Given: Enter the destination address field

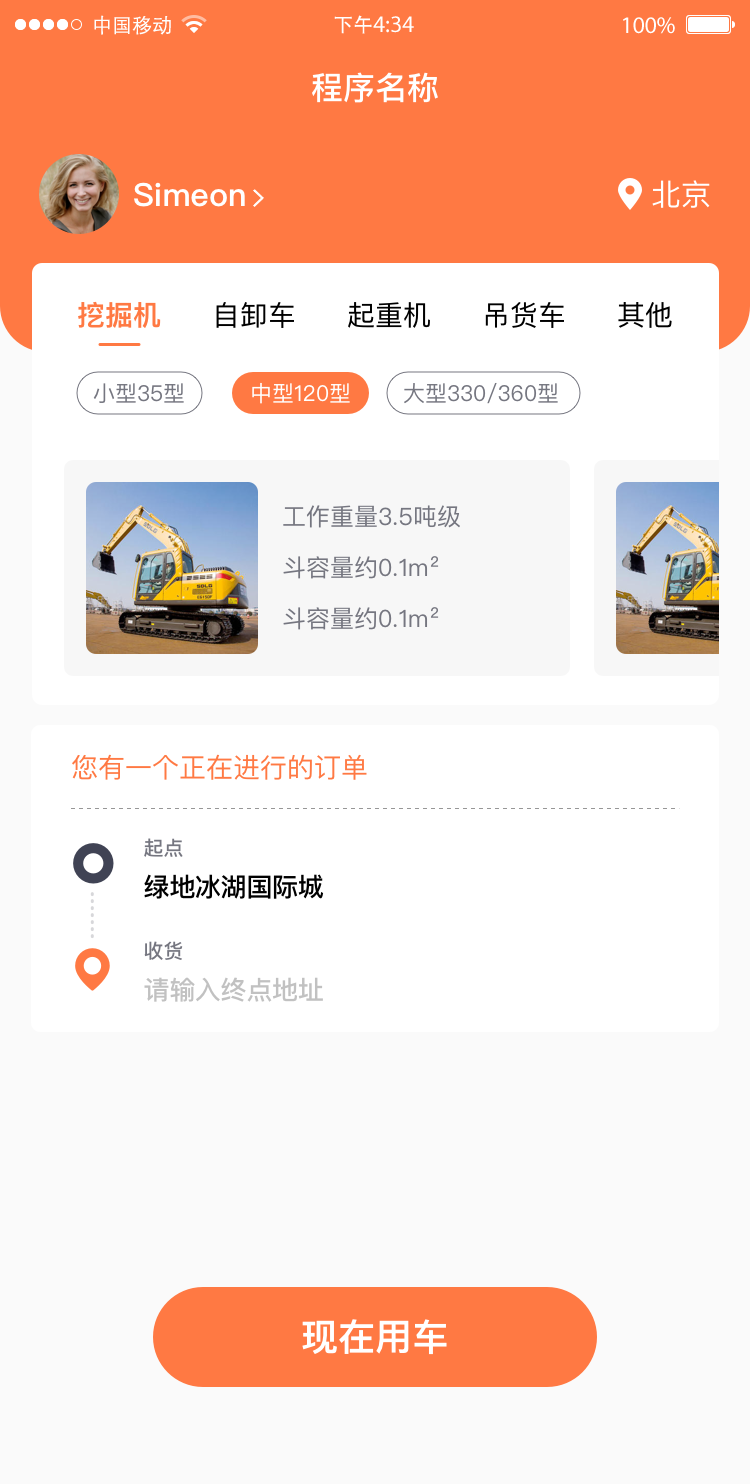Looking at the screenshot, I should pos(234,990).
